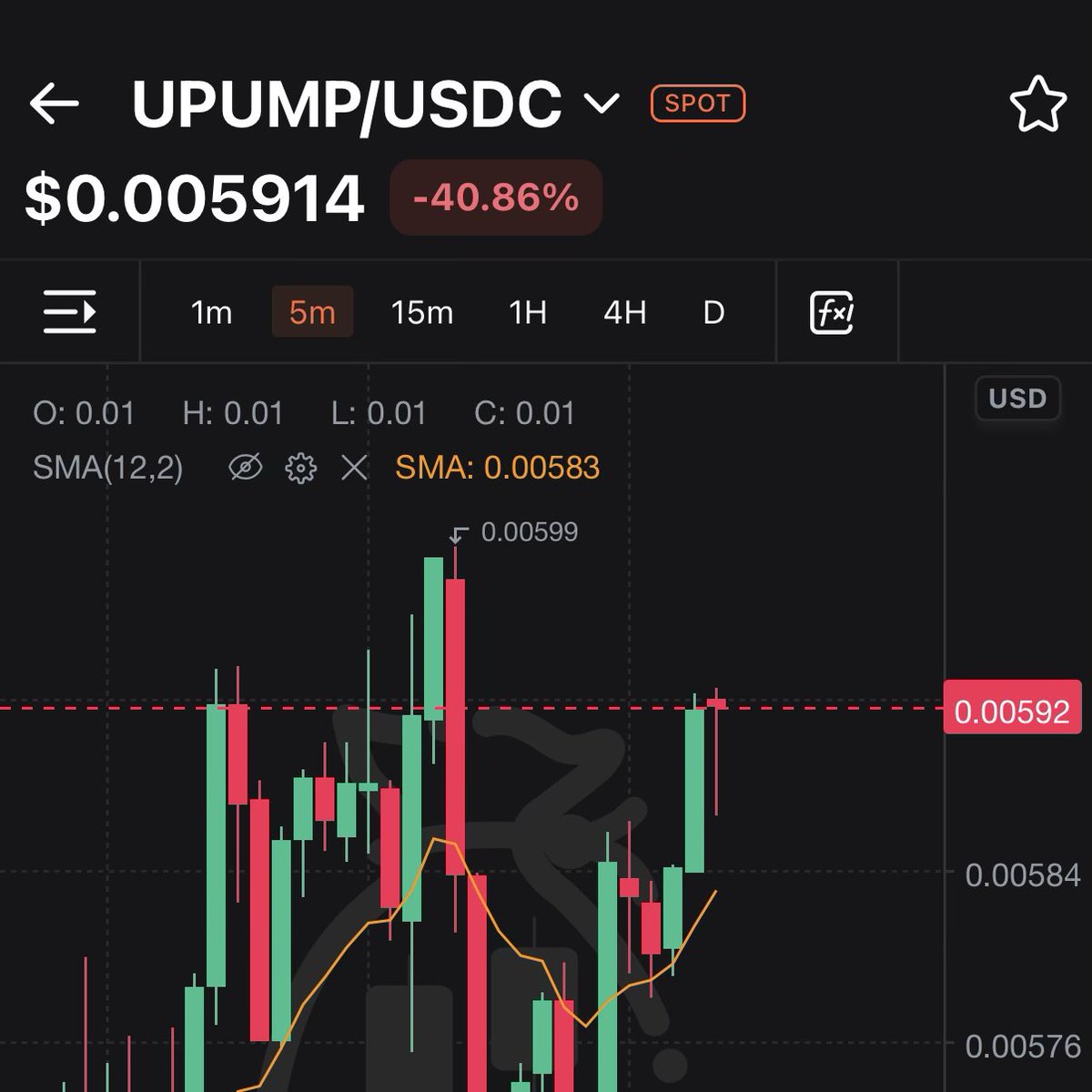Screen dimensions: 1092x1092
Task: Tap the USD currency toggle
Action: tap(1017, 399)
